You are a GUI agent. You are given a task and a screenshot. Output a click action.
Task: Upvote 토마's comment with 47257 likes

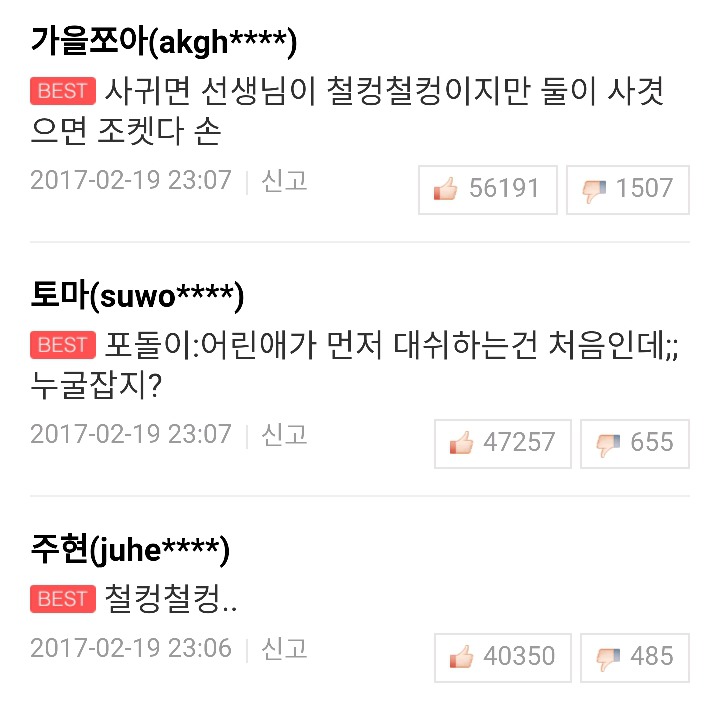coord(502,443)
